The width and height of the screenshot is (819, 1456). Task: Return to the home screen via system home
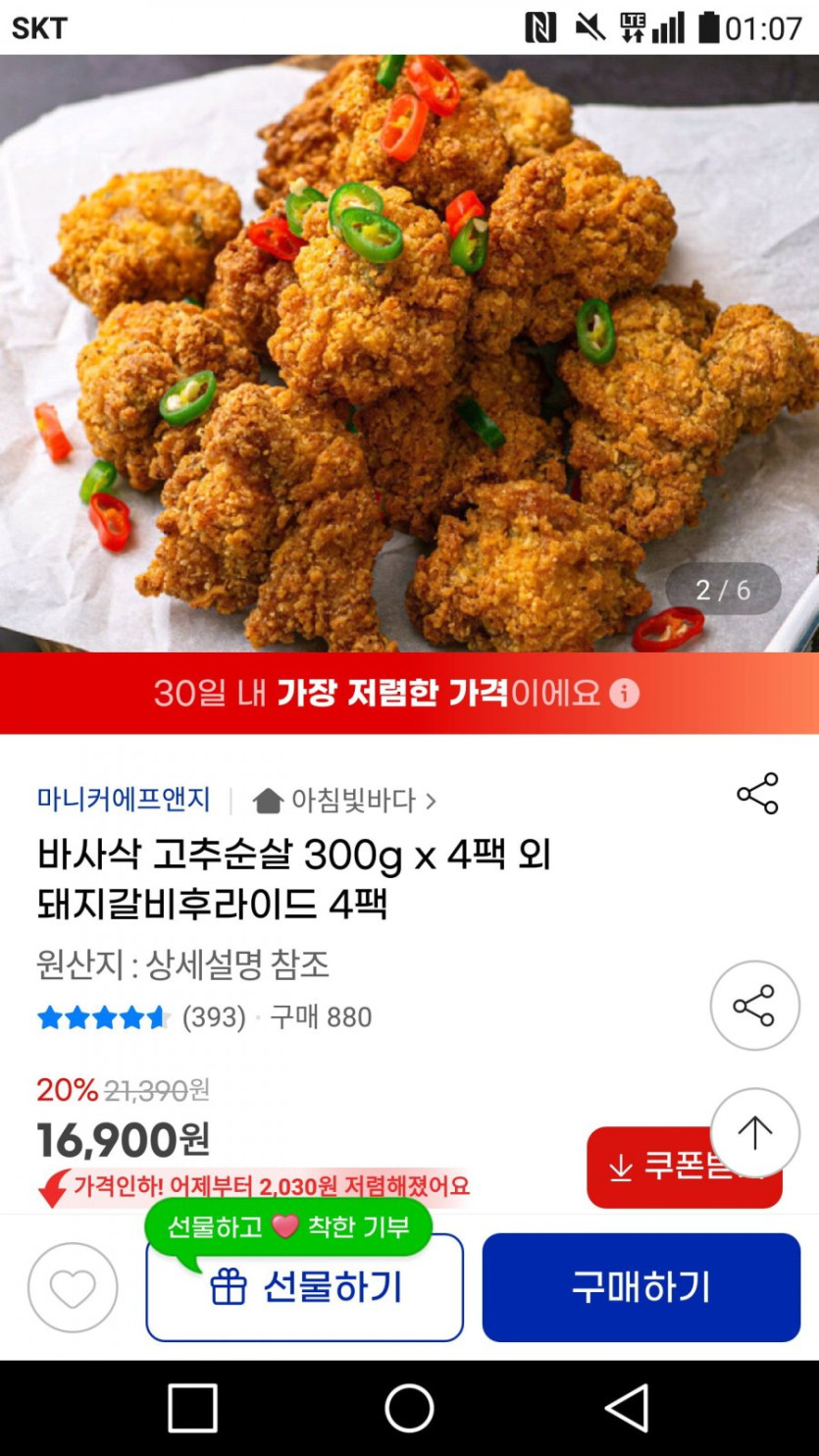coord(409,1408)
